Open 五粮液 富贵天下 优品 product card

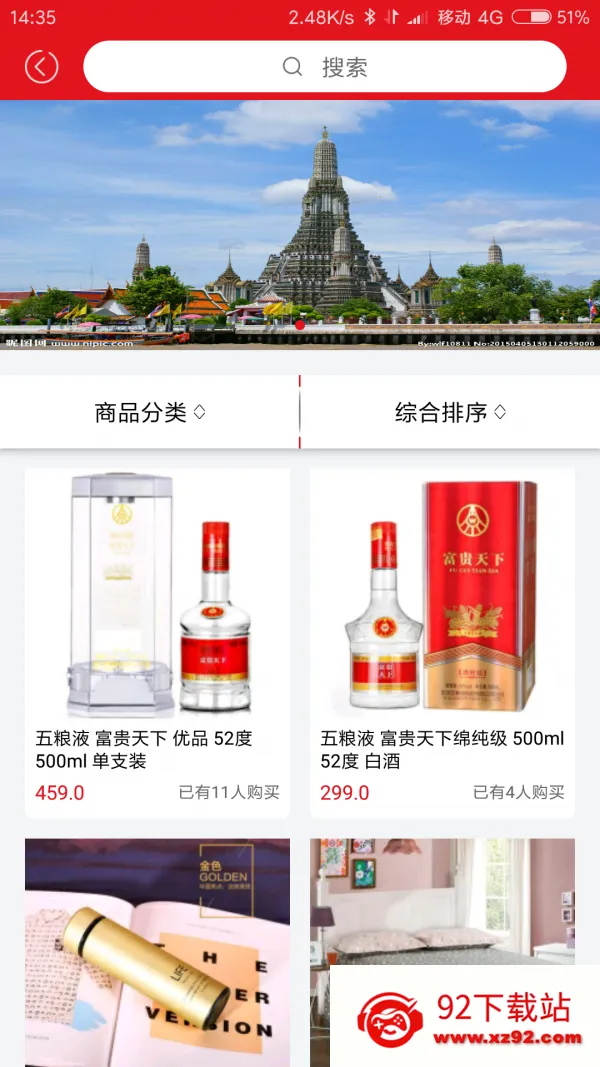pos(157,643)
